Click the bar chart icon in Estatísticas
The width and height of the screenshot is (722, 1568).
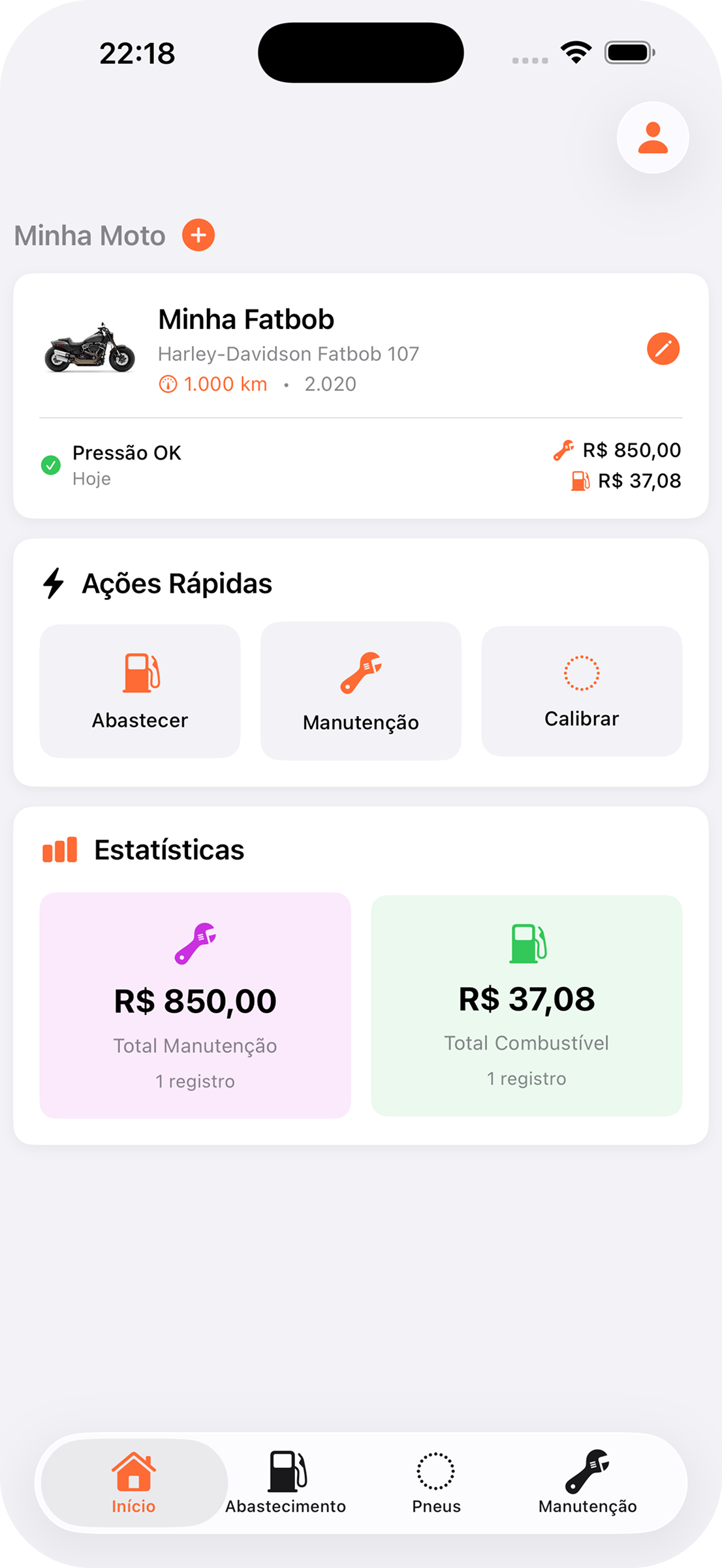point(59,849)
